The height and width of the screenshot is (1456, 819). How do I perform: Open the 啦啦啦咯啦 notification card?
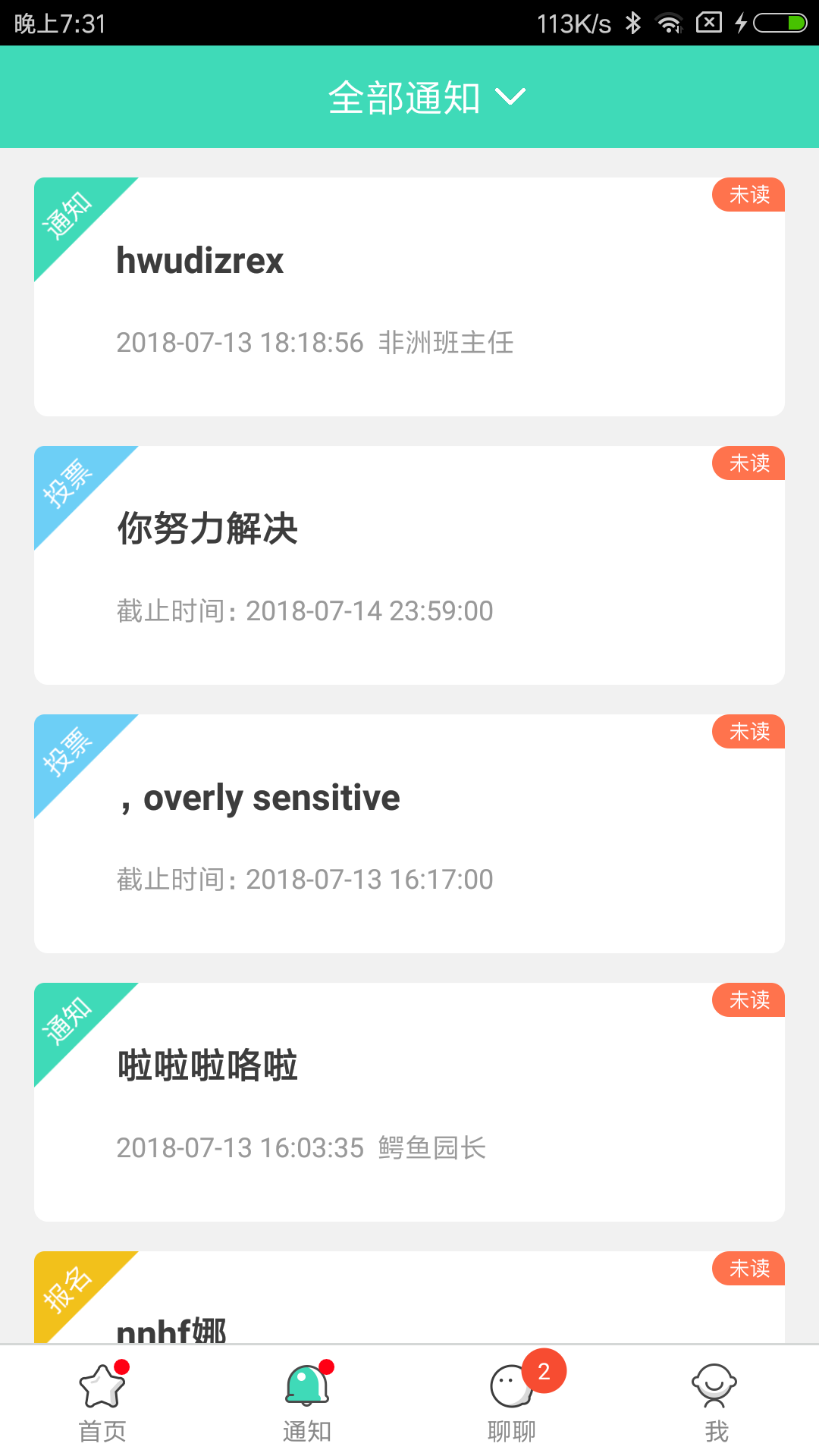[x=409, y=1102]
